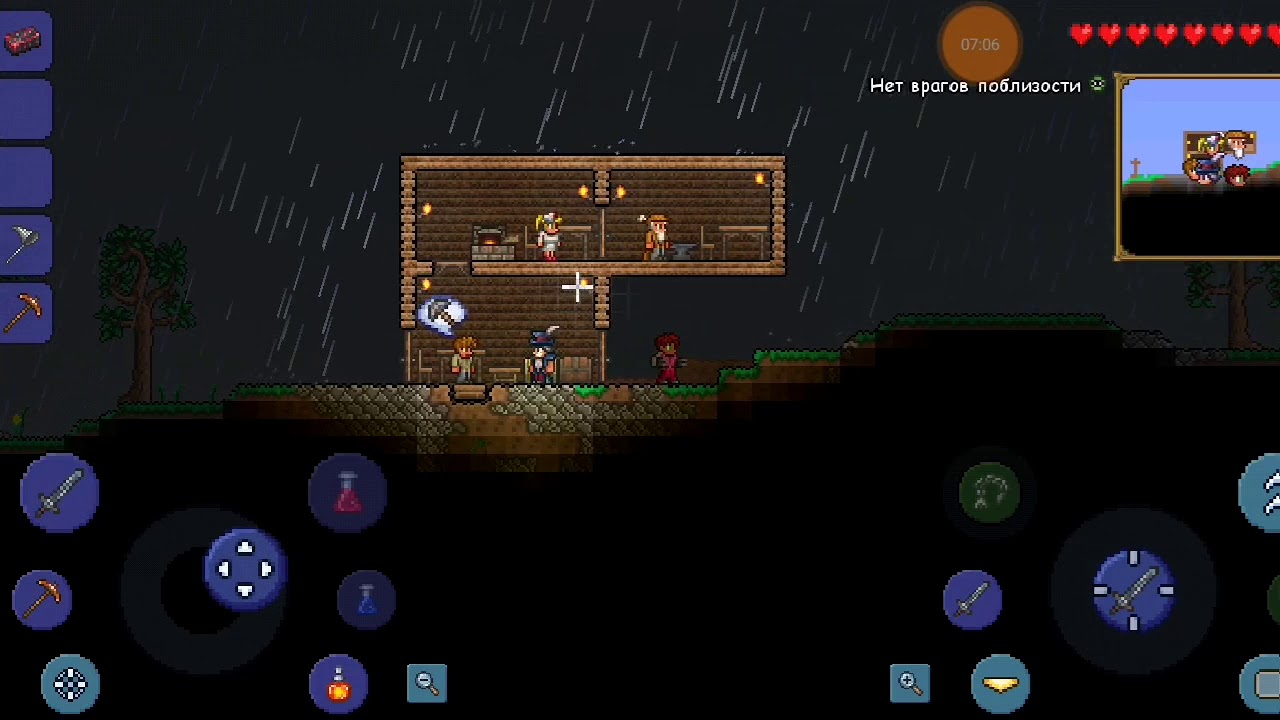This screenshot has width=1280, height=720.
Task: Select the top hotbar item slot
Action: [x=24, y=40]
